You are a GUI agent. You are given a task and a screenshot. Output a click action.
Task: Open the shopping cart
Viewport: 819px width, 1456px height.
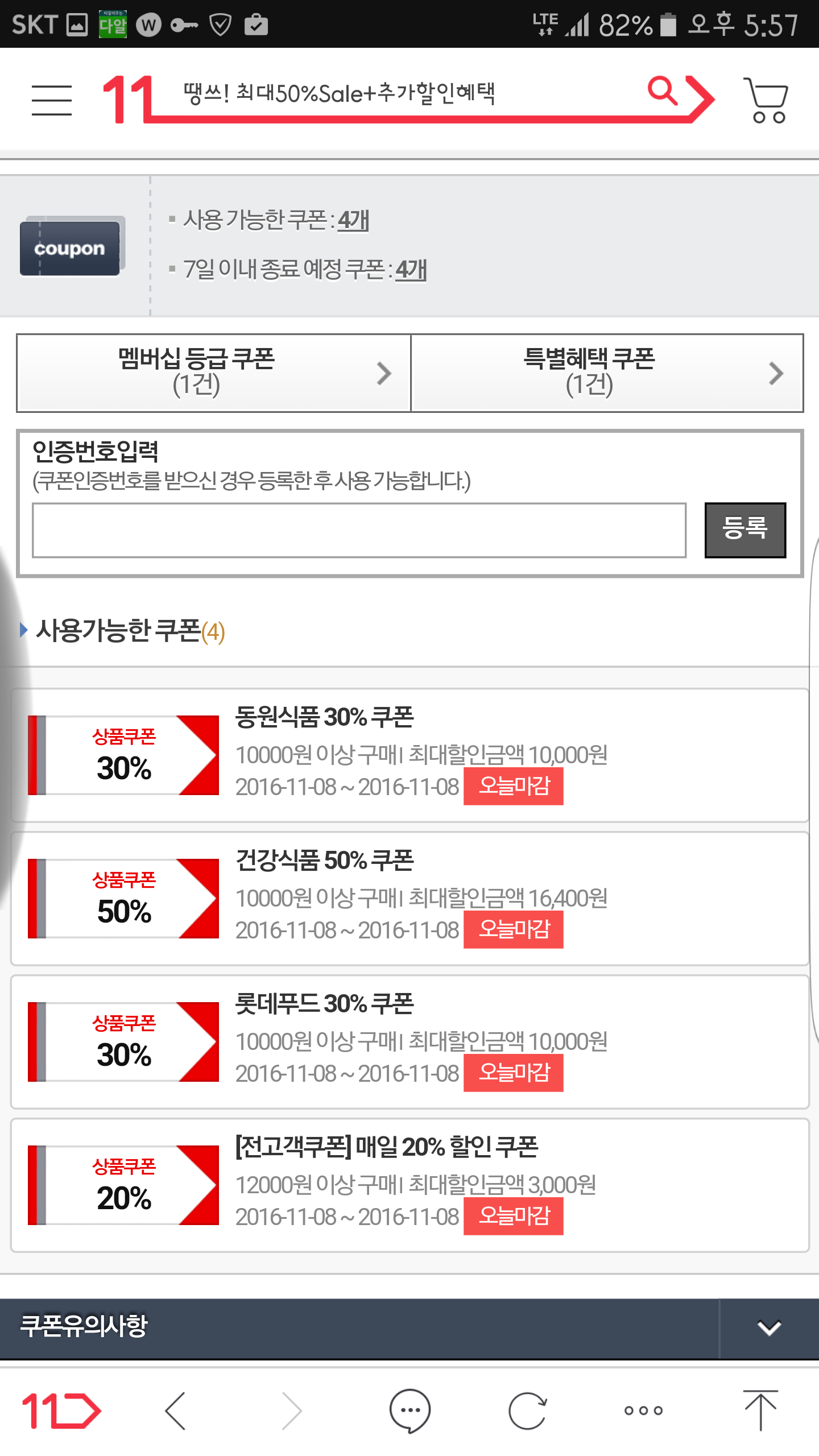pyautogui.click(x=766, y=100)
